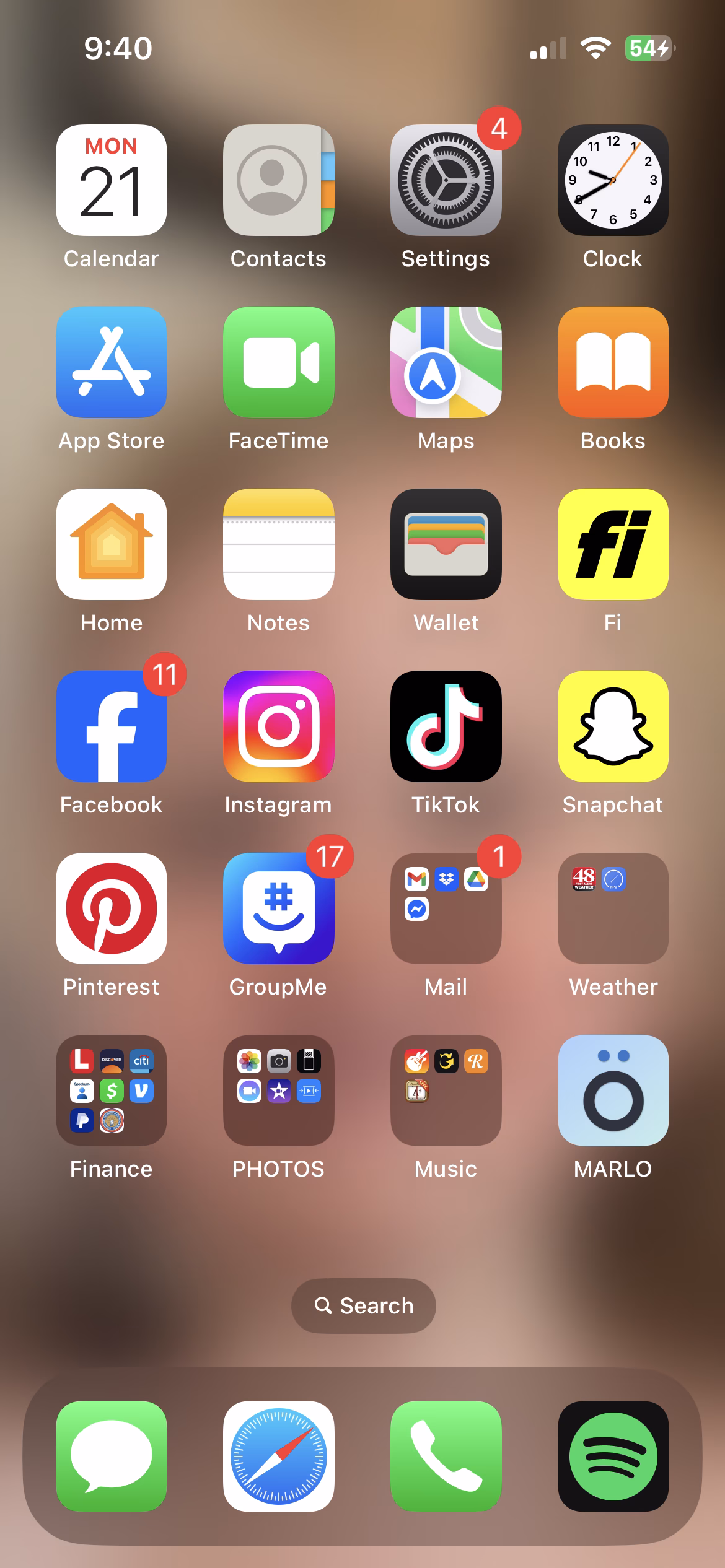Open Apple Maps
The image size is (725, 1568).
[446, 362]
